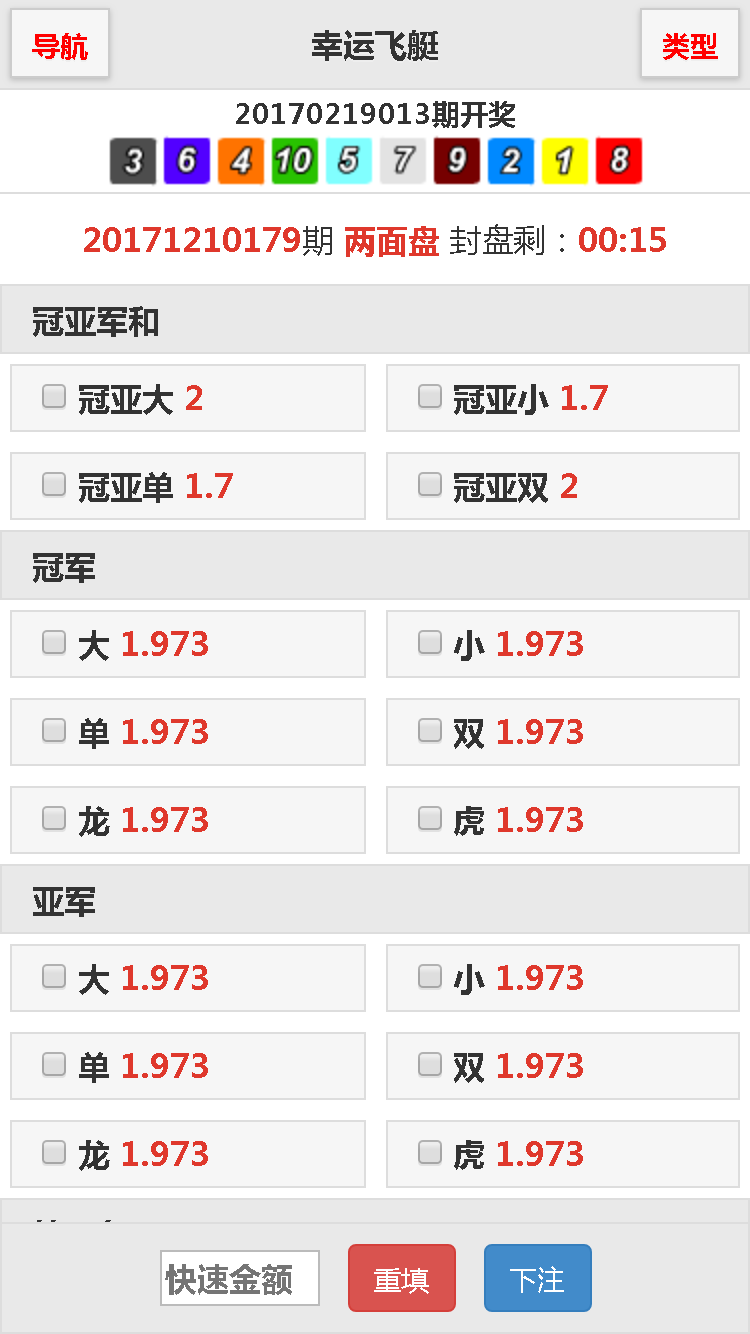Tick the 冠亚单 bet
The image size is (750, 1334).
point(54,485)
